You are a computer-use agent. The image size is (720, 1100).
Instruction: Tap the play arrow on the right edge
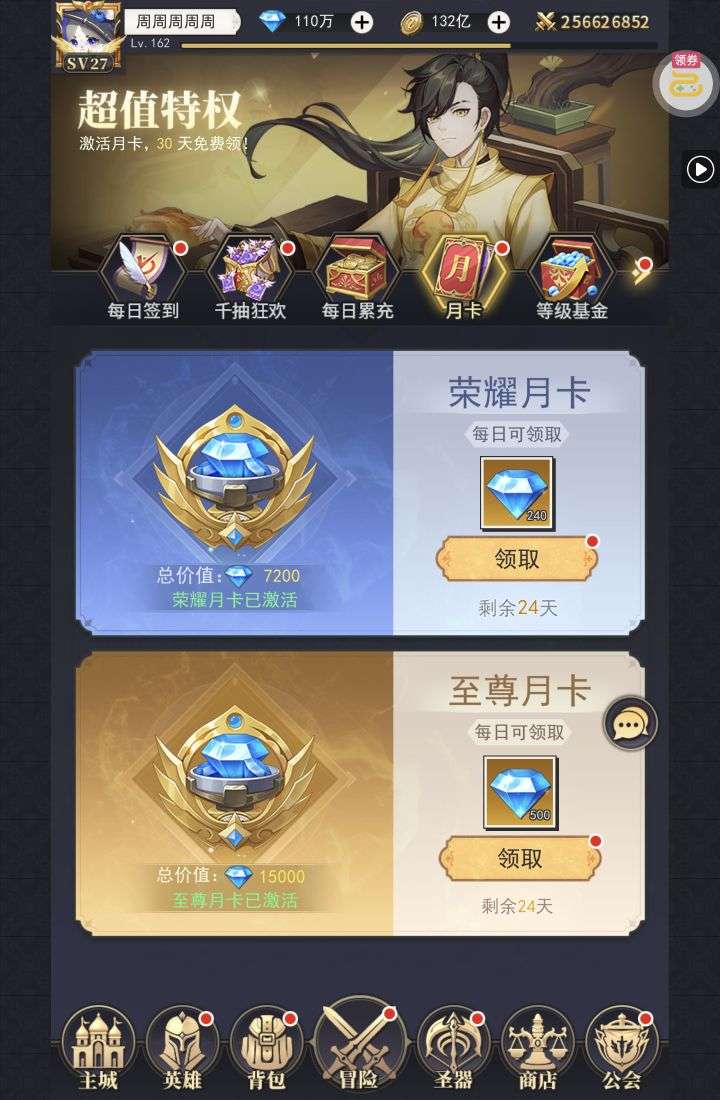[700, 169]
